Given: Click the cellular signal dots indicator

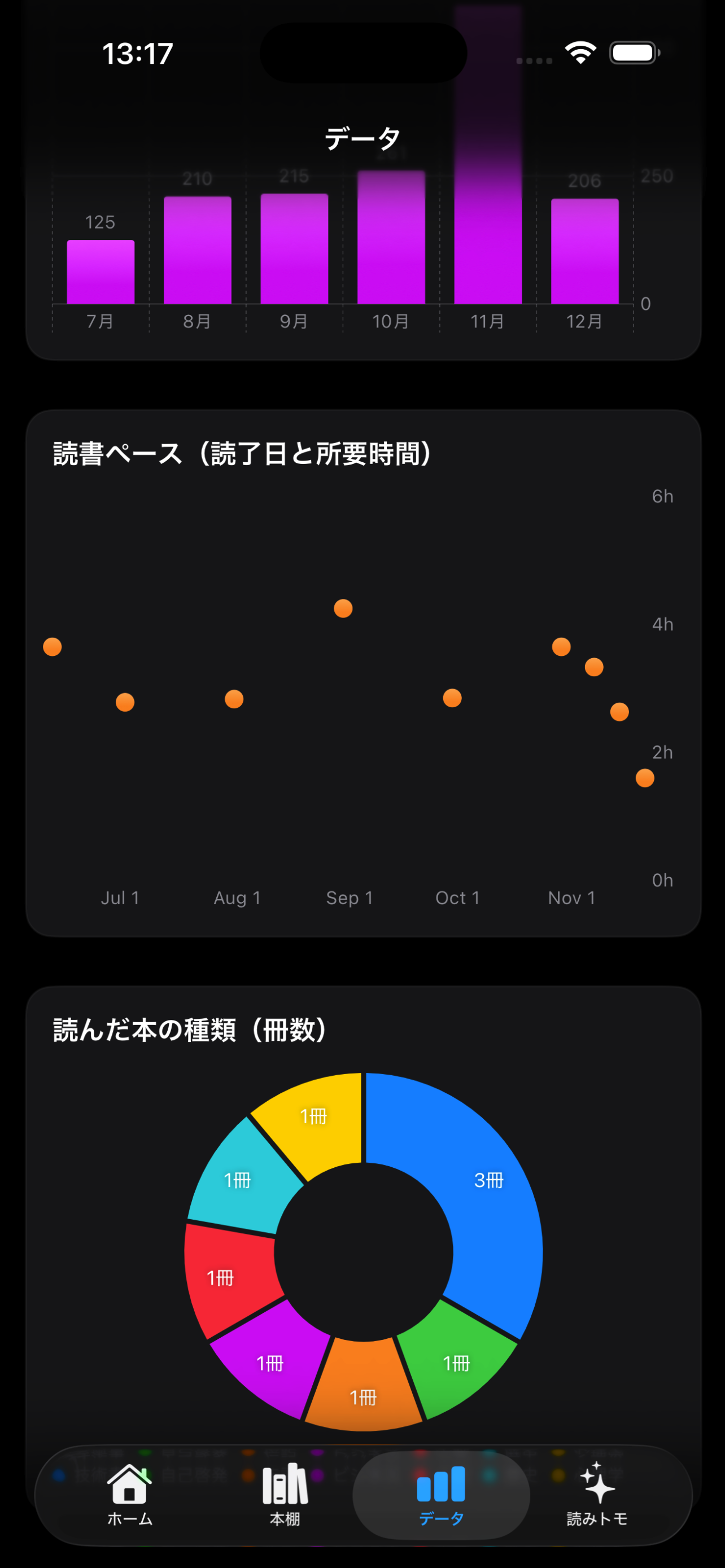Looking at the screenshot, I should pyautogui.click(x=535, y=61).
